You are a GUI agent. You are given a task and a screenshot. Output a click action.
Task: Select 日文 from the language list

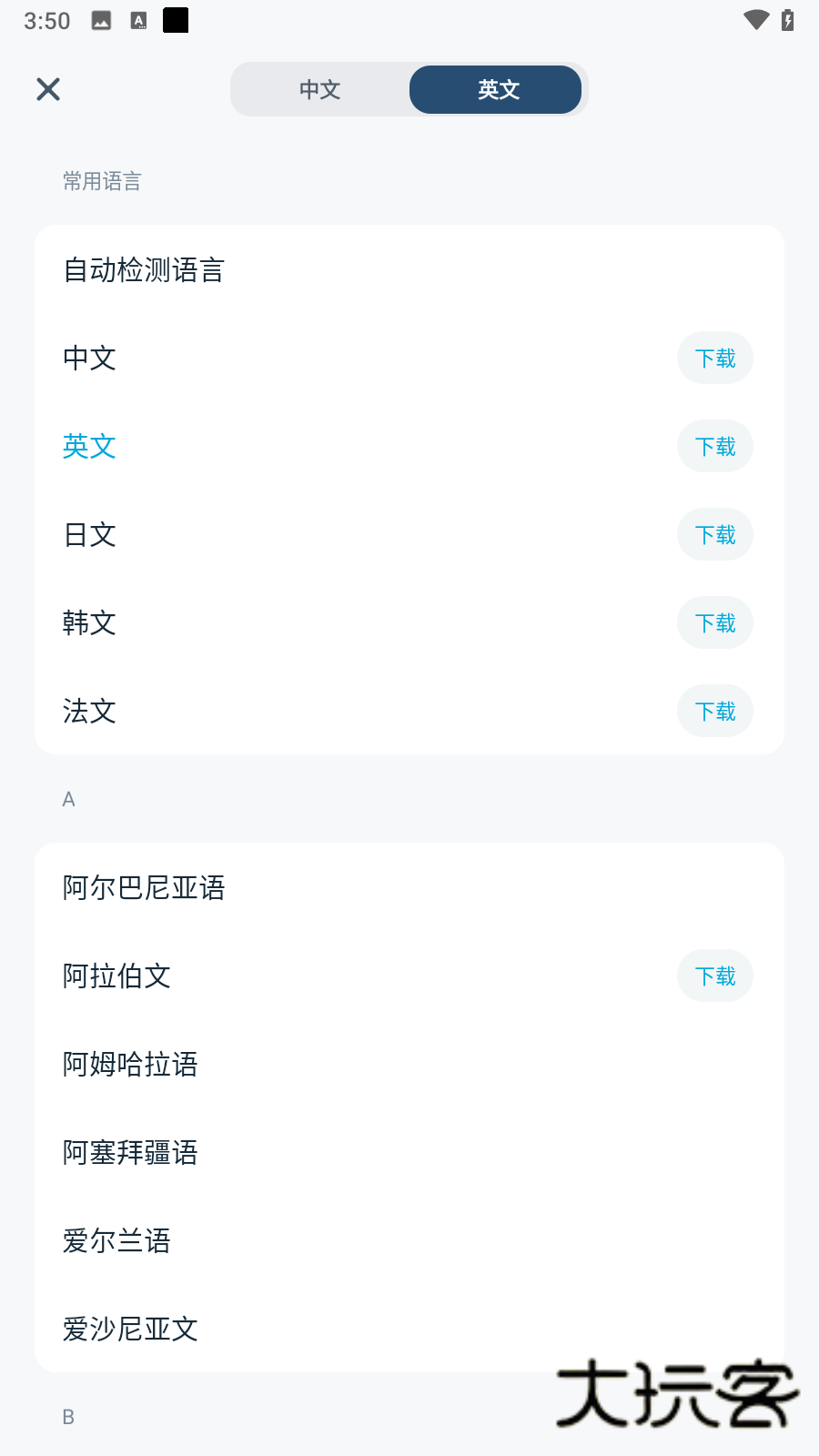pos(88,535)
